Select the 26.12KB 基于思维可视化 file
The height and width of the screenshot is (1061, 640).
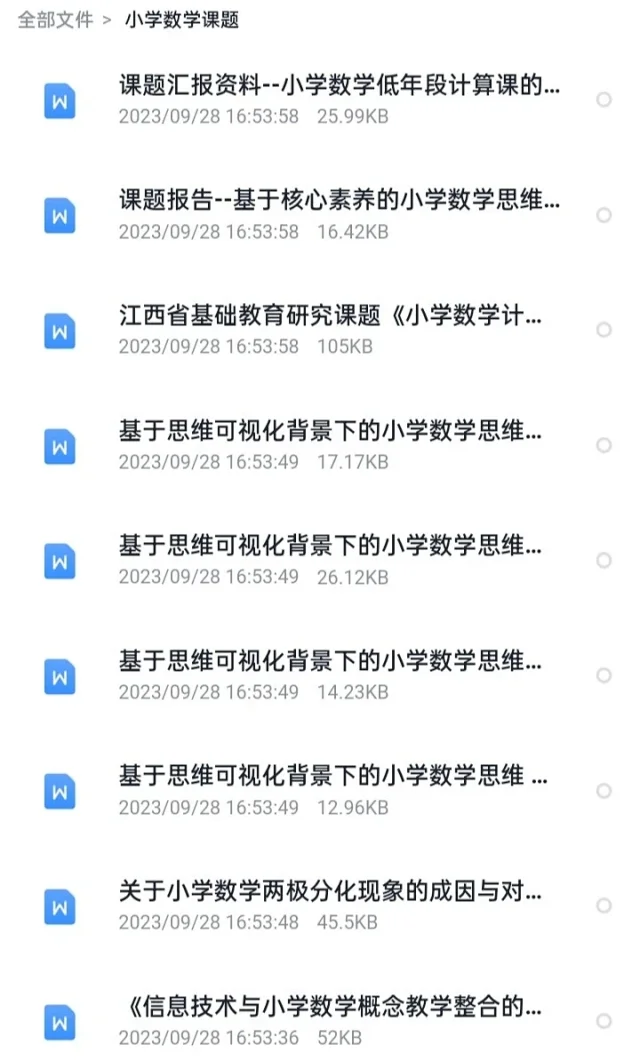coord(603,560)
